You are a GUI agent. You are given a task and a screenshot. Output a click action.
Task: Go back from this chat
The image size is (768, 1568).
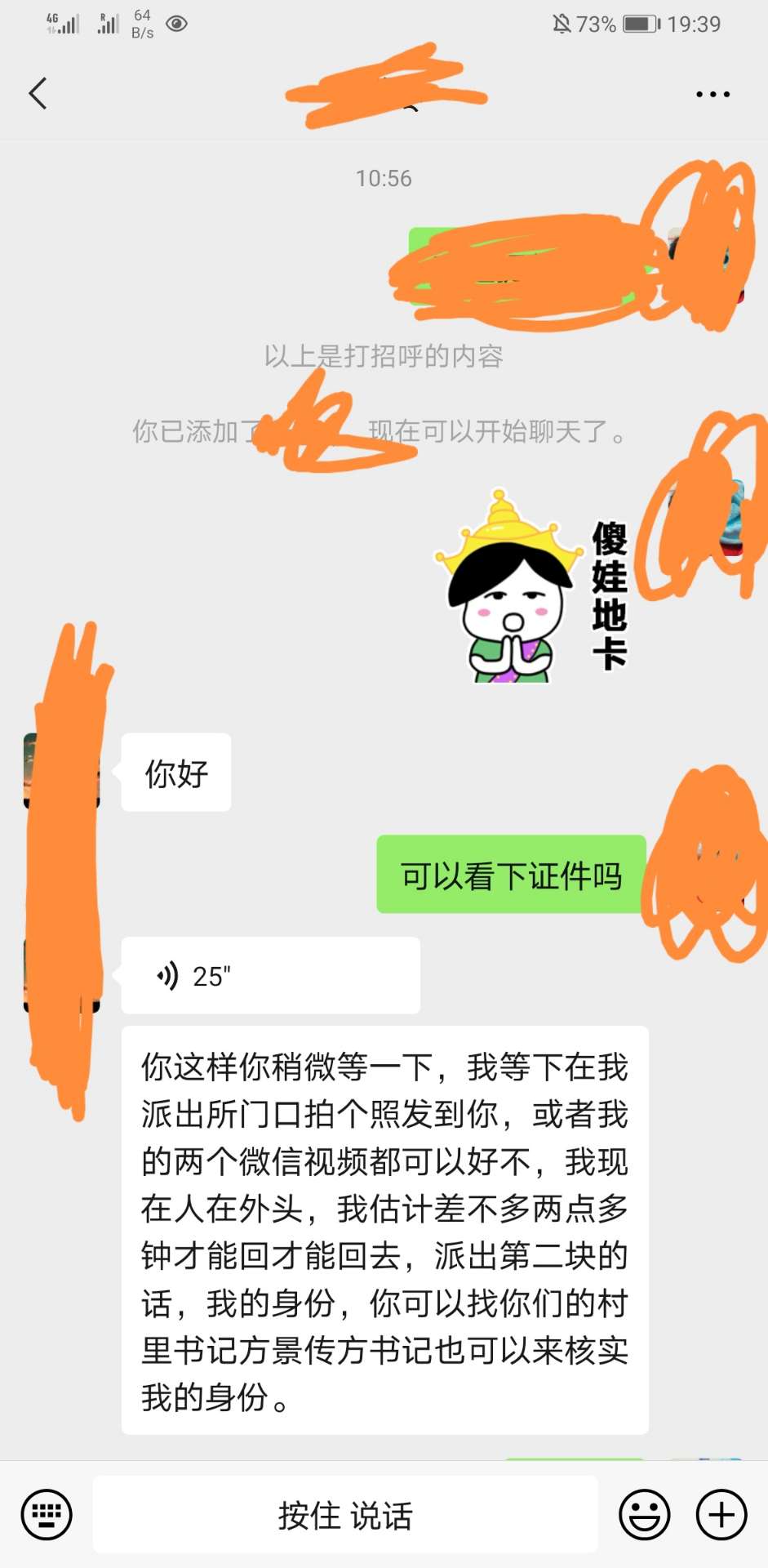38,93
